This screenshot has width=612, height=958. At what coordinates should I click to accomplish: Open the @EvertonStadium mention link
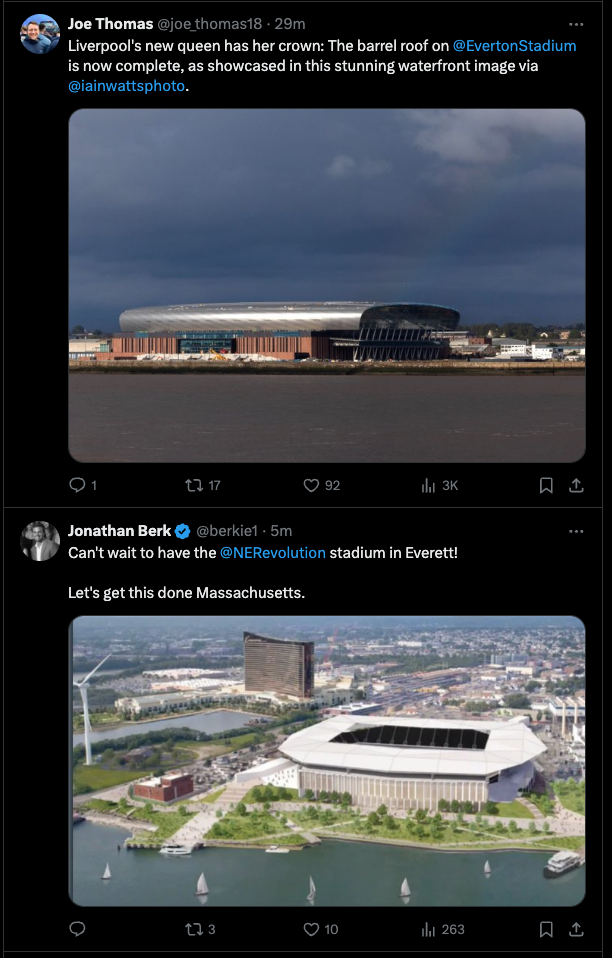(514, 46)
